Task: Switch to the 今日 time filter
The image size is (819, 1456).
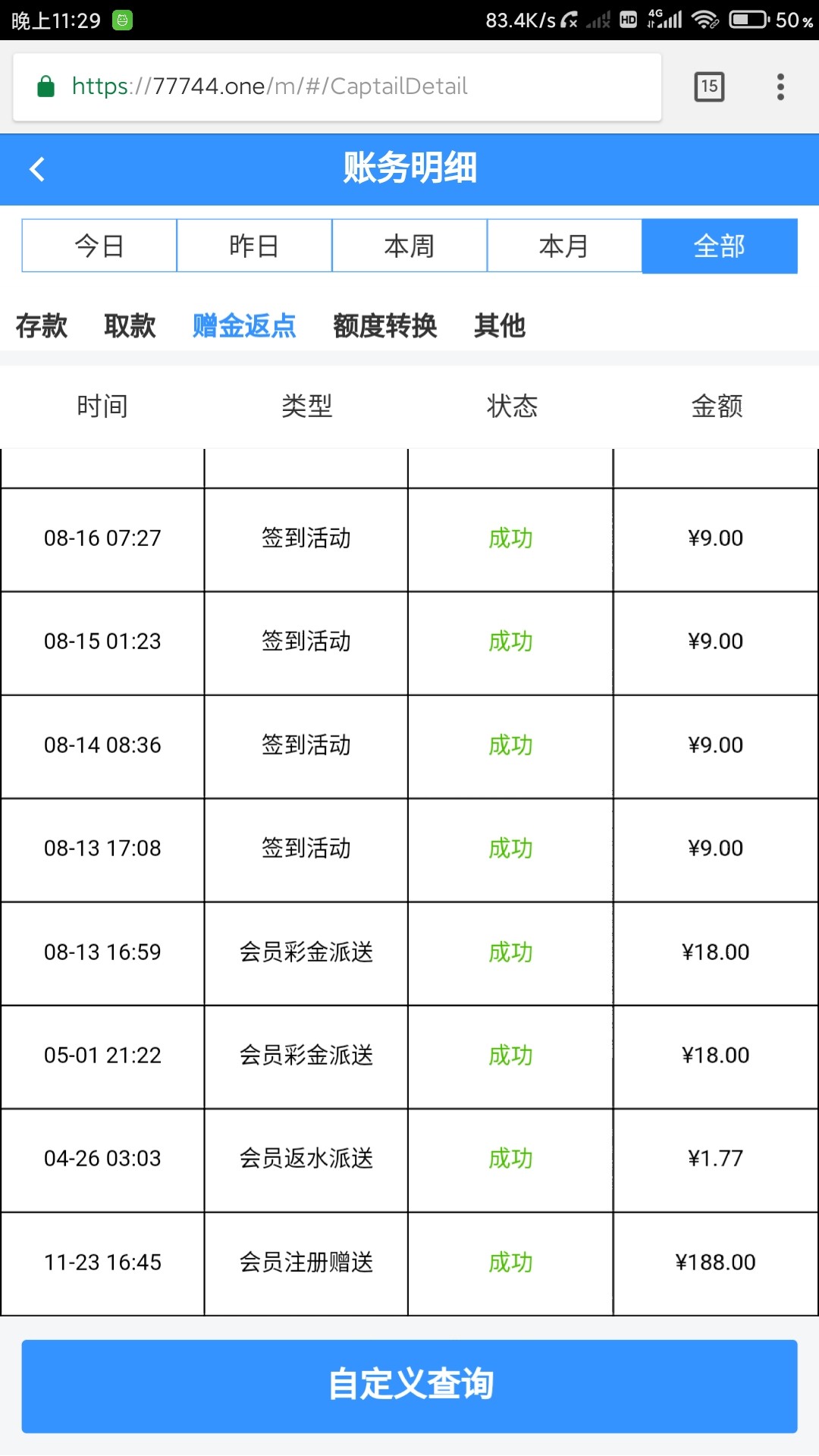Action: [99, 246]
